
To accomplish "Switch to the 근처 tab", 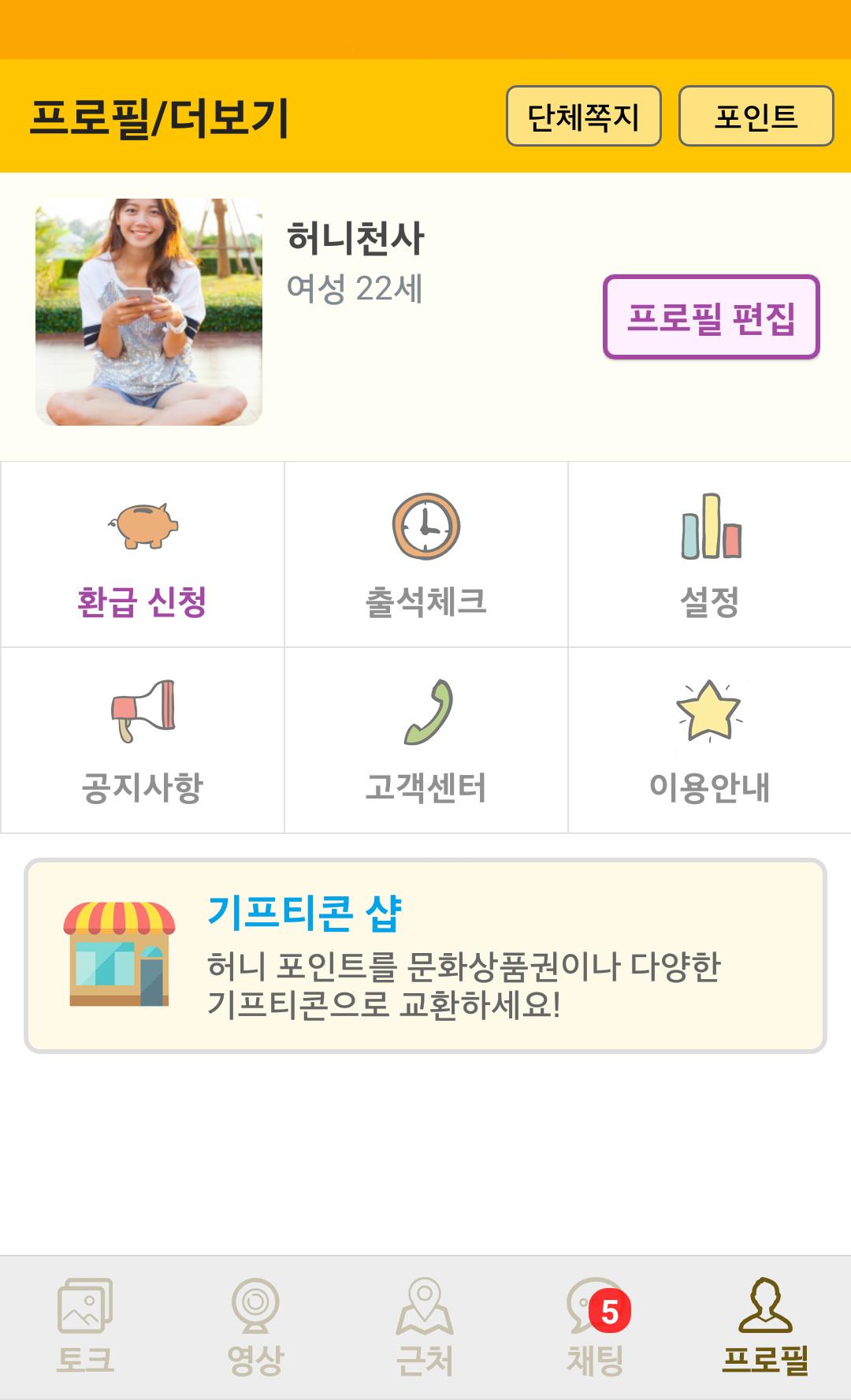I will click(x=425, y=1327).
